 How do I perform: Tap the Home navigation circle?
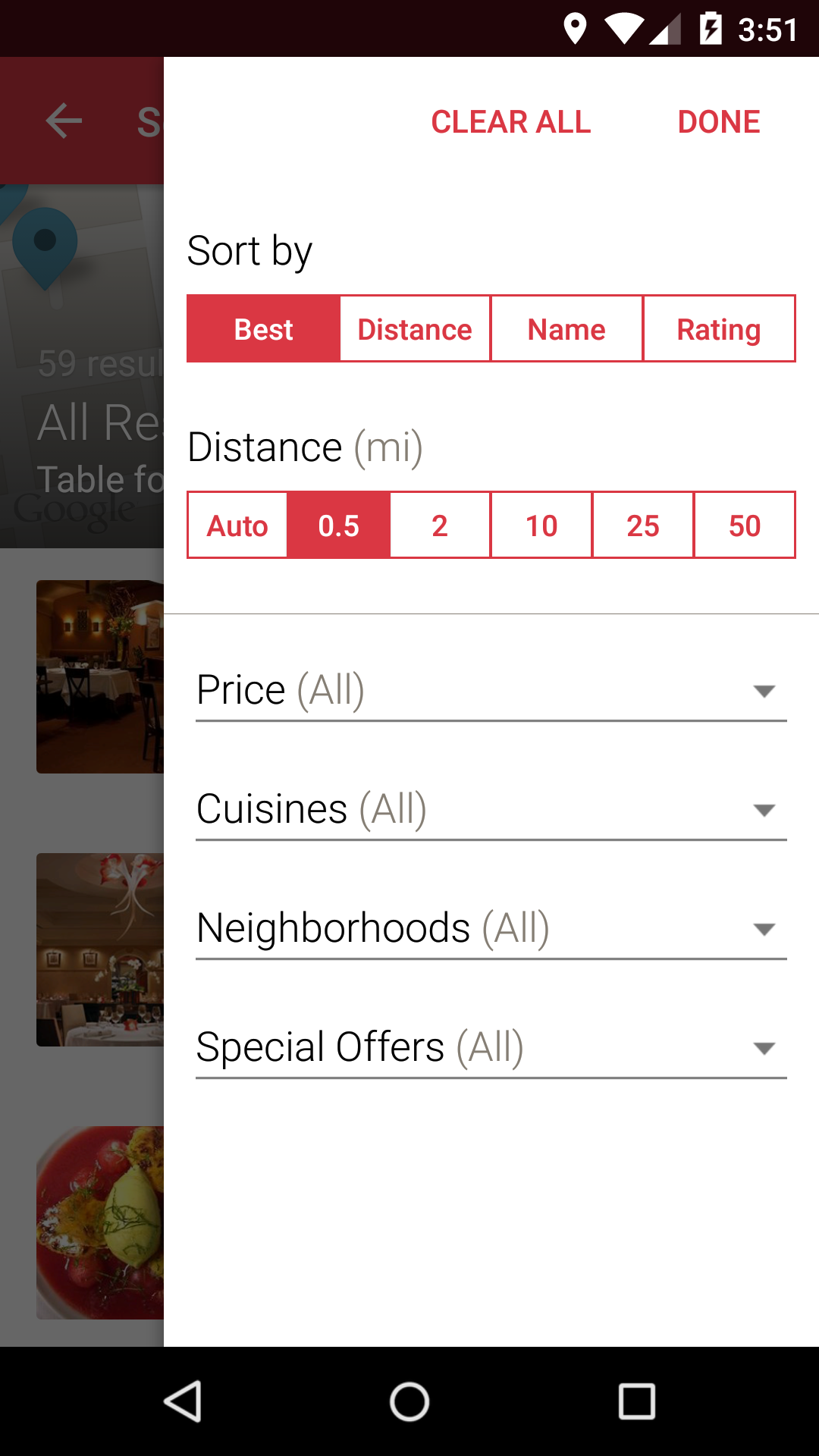409,1401
